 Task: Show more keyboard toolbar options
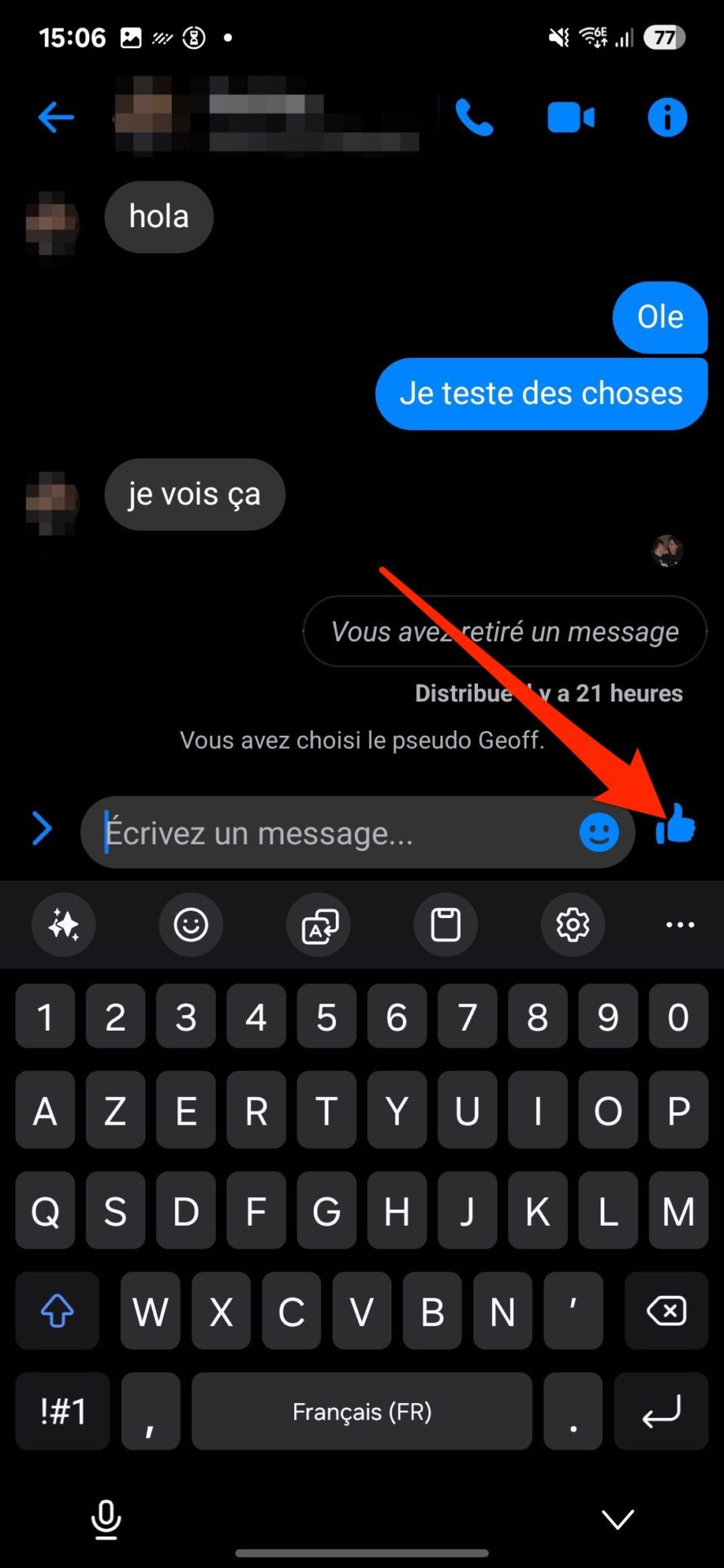pyautogui.click(x=680, y=924)
